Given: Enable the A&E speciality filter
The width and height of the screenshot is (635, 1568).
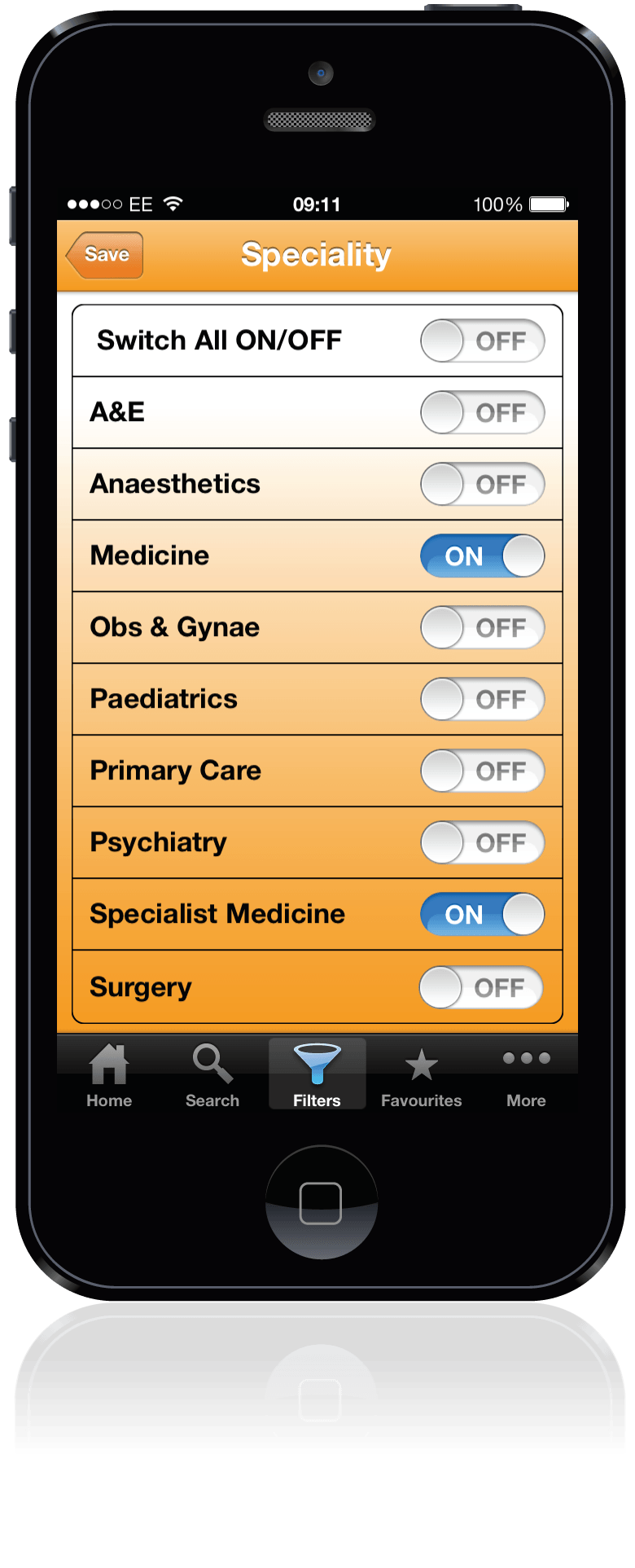Looking at the screenshot, I should [x=482, y=412].
